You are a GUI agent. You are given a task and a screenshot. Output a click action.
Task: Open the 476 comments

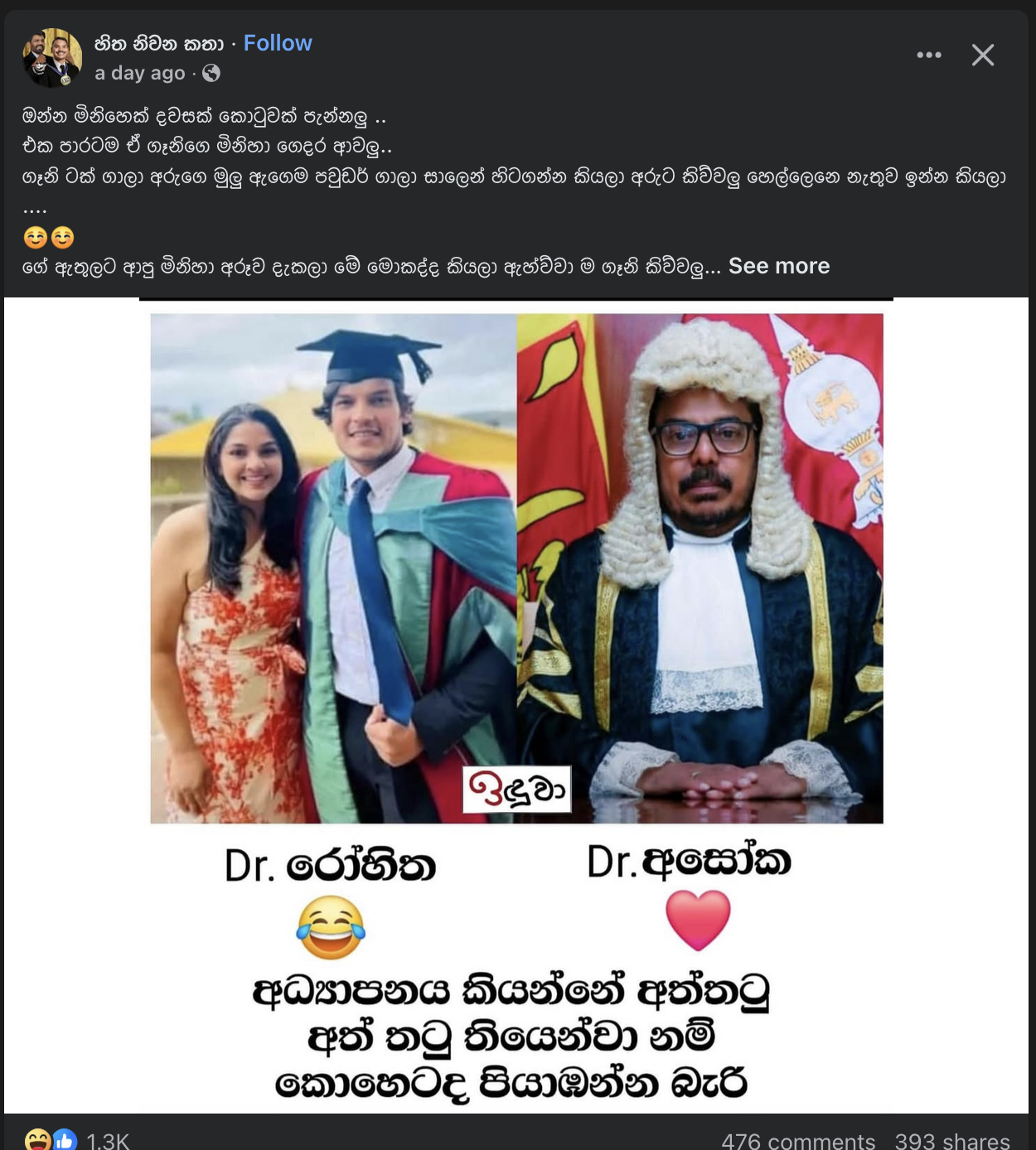pos(797,1141)
